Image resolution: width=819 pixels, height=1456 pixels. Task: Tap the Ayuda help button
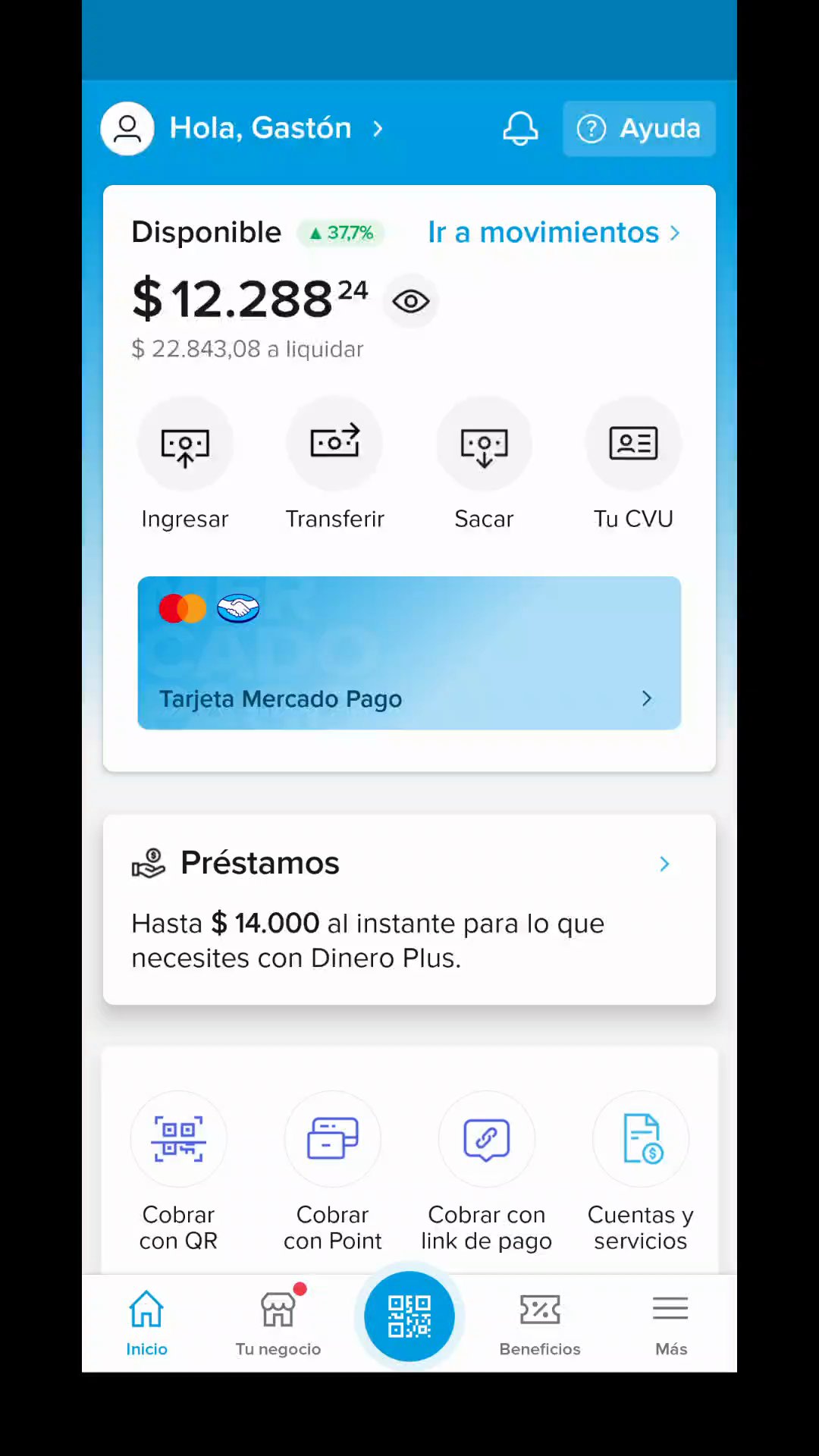639,129
